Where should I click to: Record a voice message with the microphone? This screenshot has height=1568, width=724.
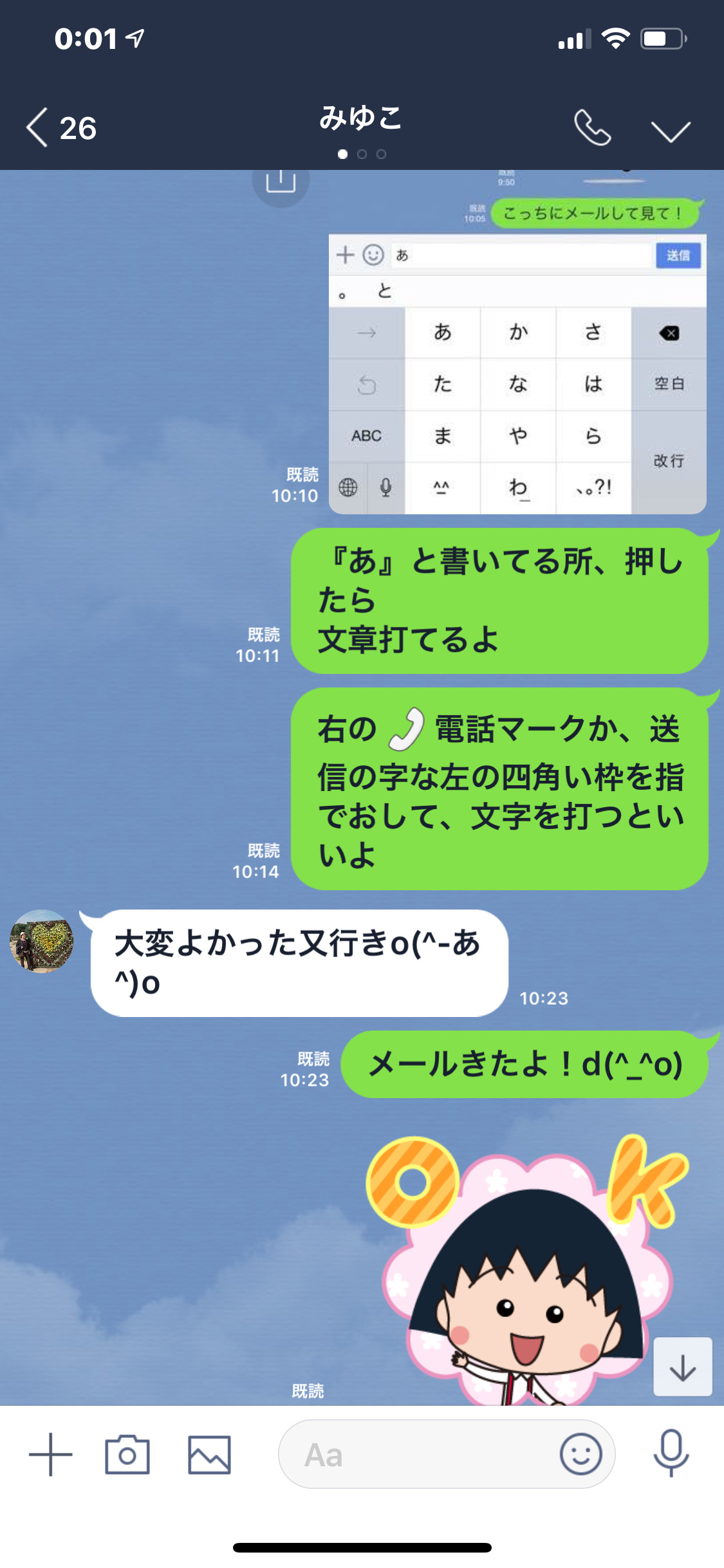point(671,1453)
